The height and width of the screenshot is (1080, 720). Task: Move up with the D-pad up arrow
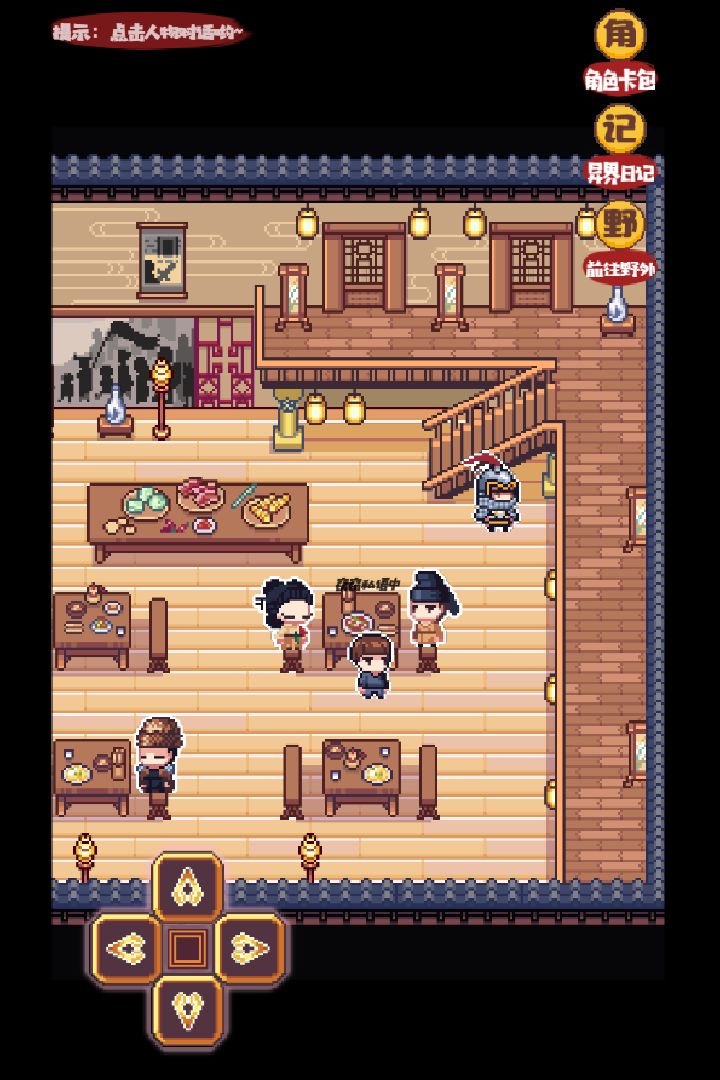187,886
